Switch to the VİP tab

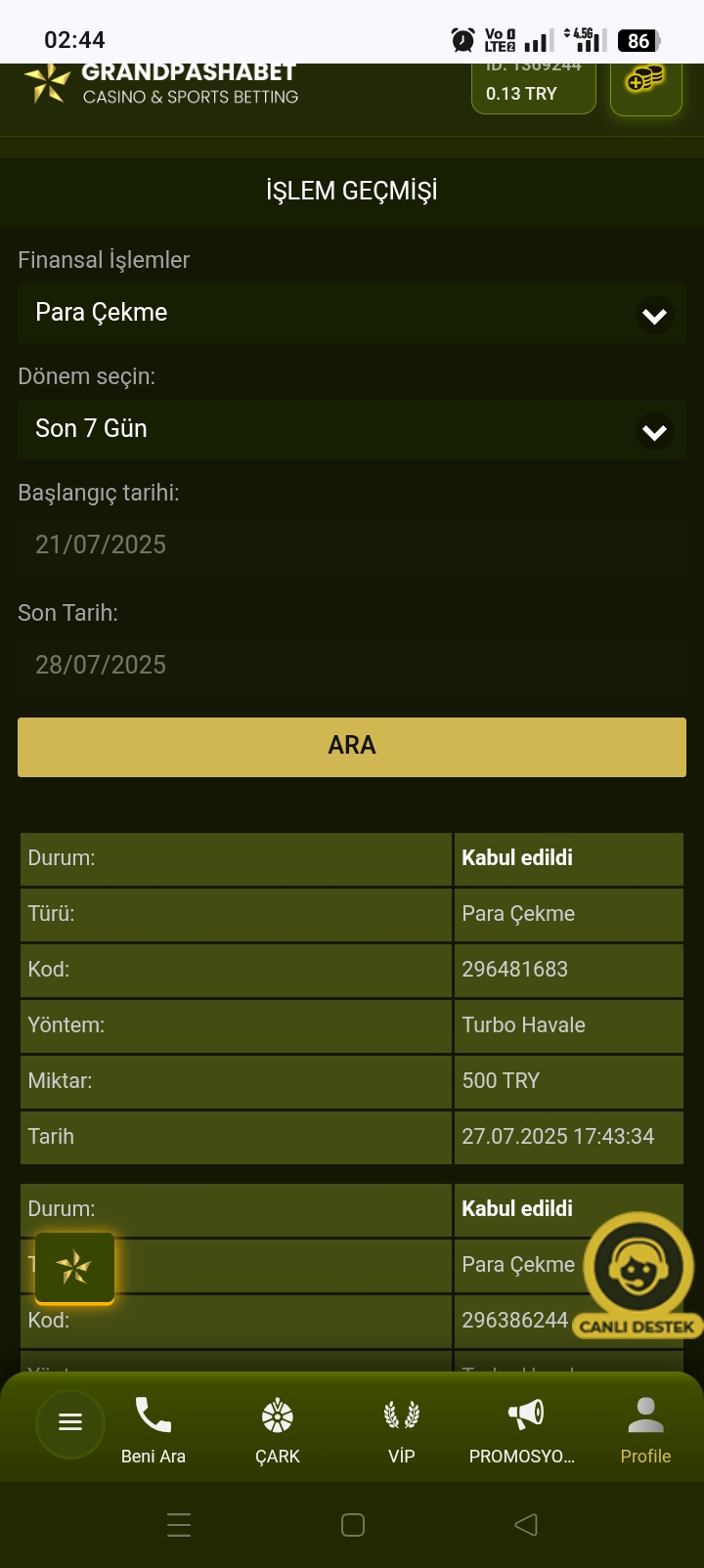click(x=402, y=1430)
